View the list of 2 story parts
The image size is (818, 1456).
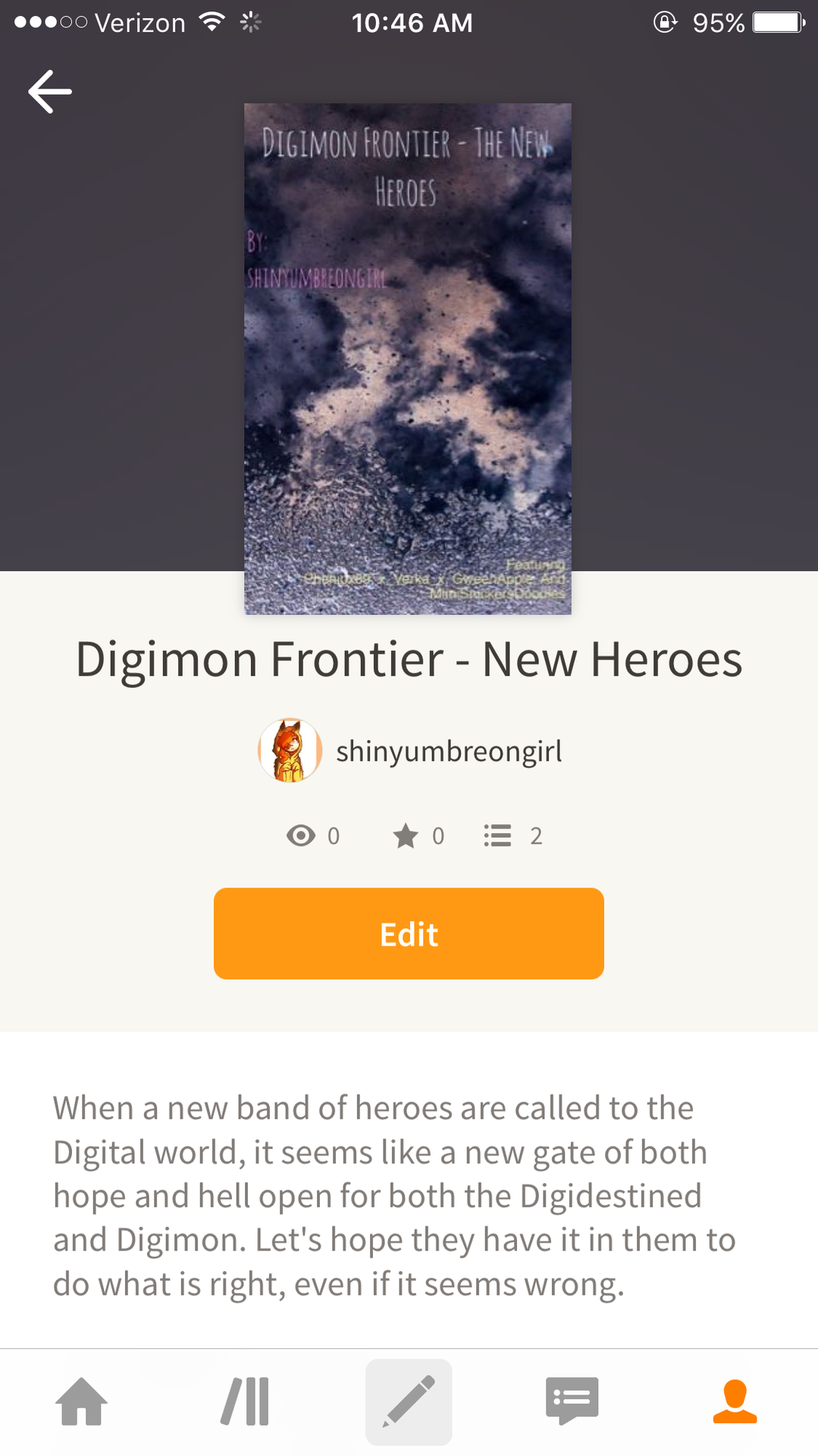(x=513, y=836)
